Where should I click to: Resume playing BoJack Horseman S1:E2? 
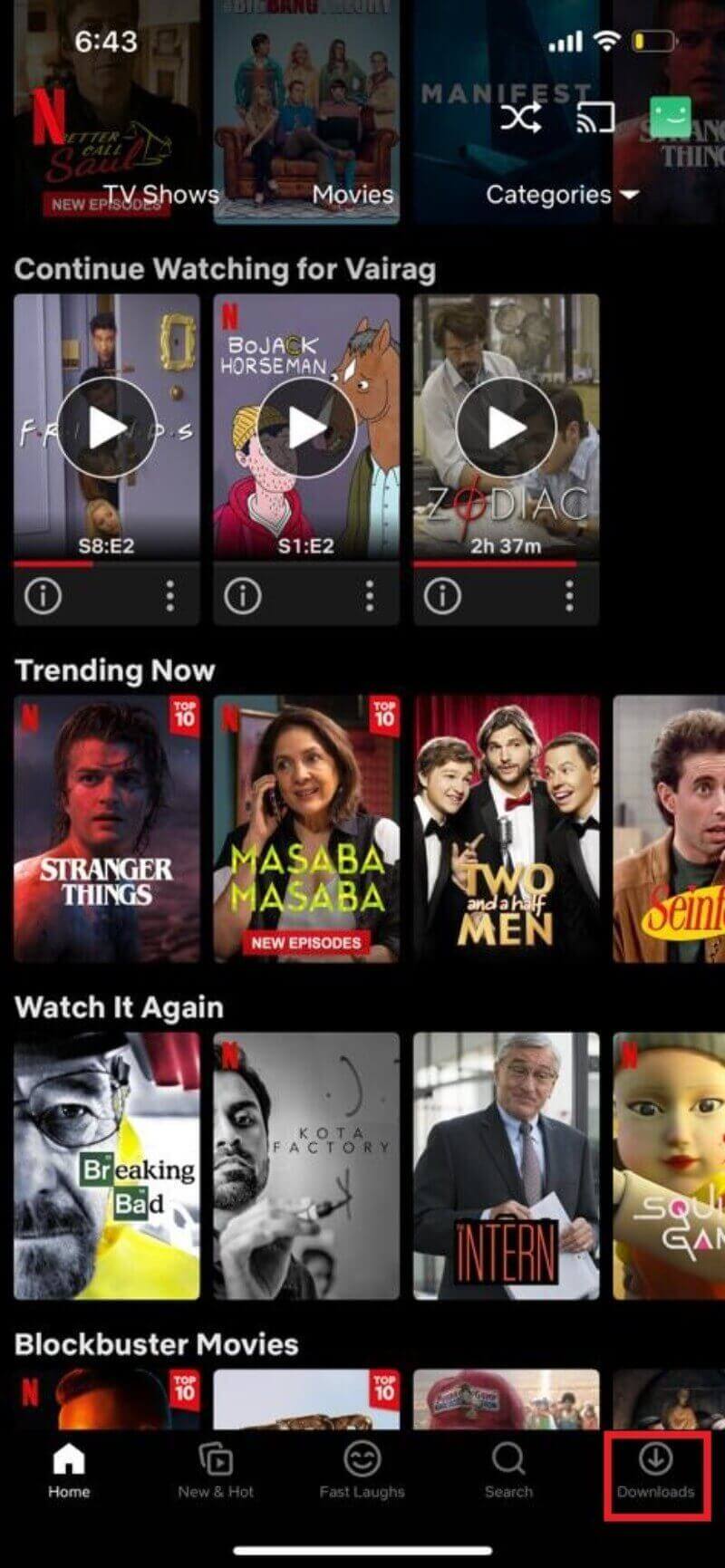[306, 428]
